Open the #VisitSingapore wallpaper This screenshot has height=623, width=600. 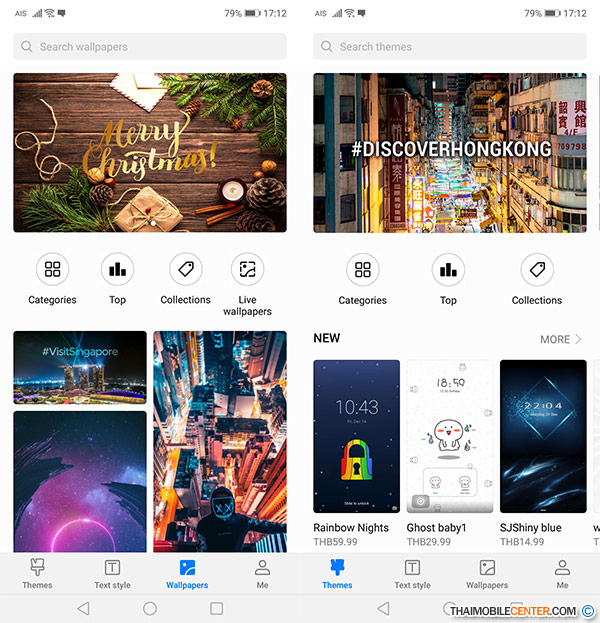80,367
